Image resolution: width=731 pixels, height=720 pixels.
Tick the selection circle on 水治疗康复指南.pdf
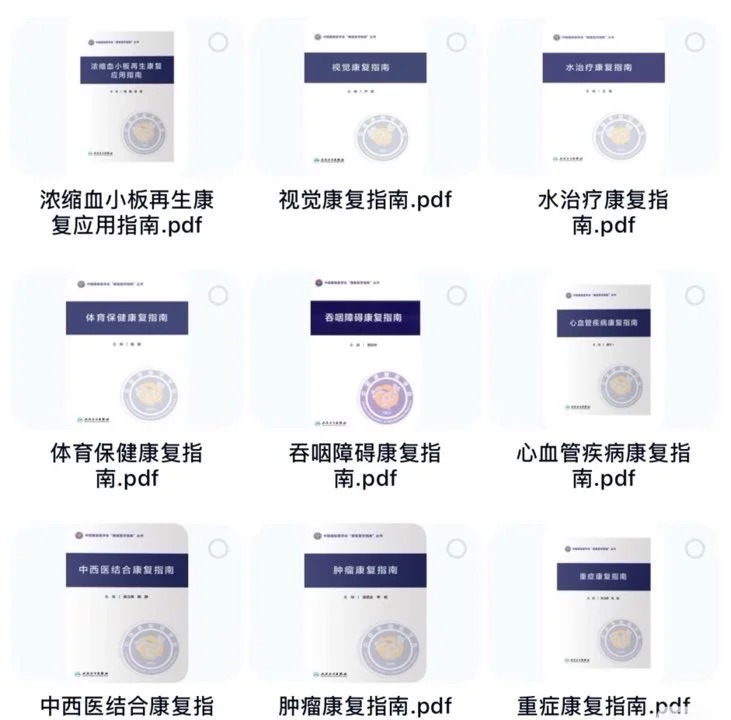[694, 42]
